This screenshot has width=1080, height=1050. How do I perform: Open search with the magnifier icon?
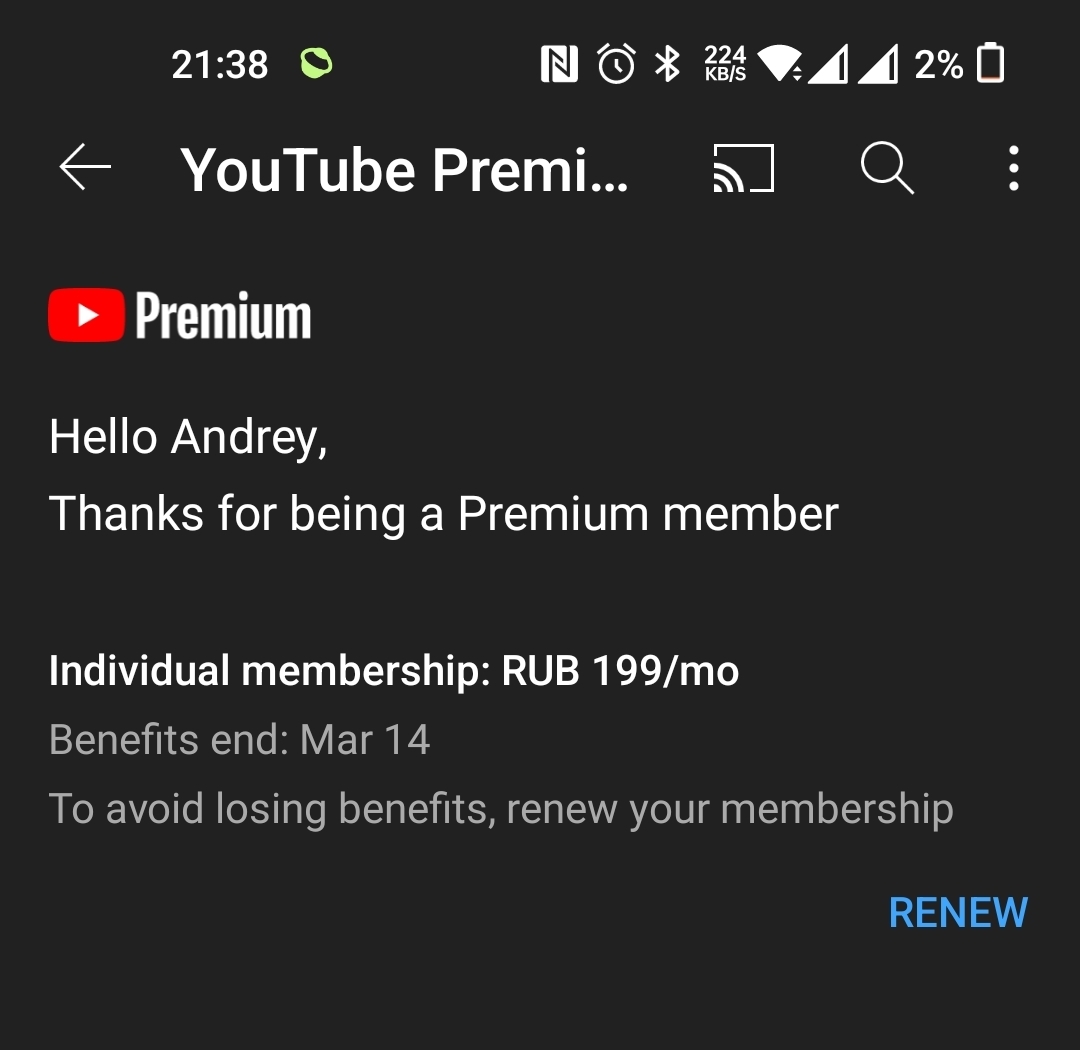coord(887,168)
